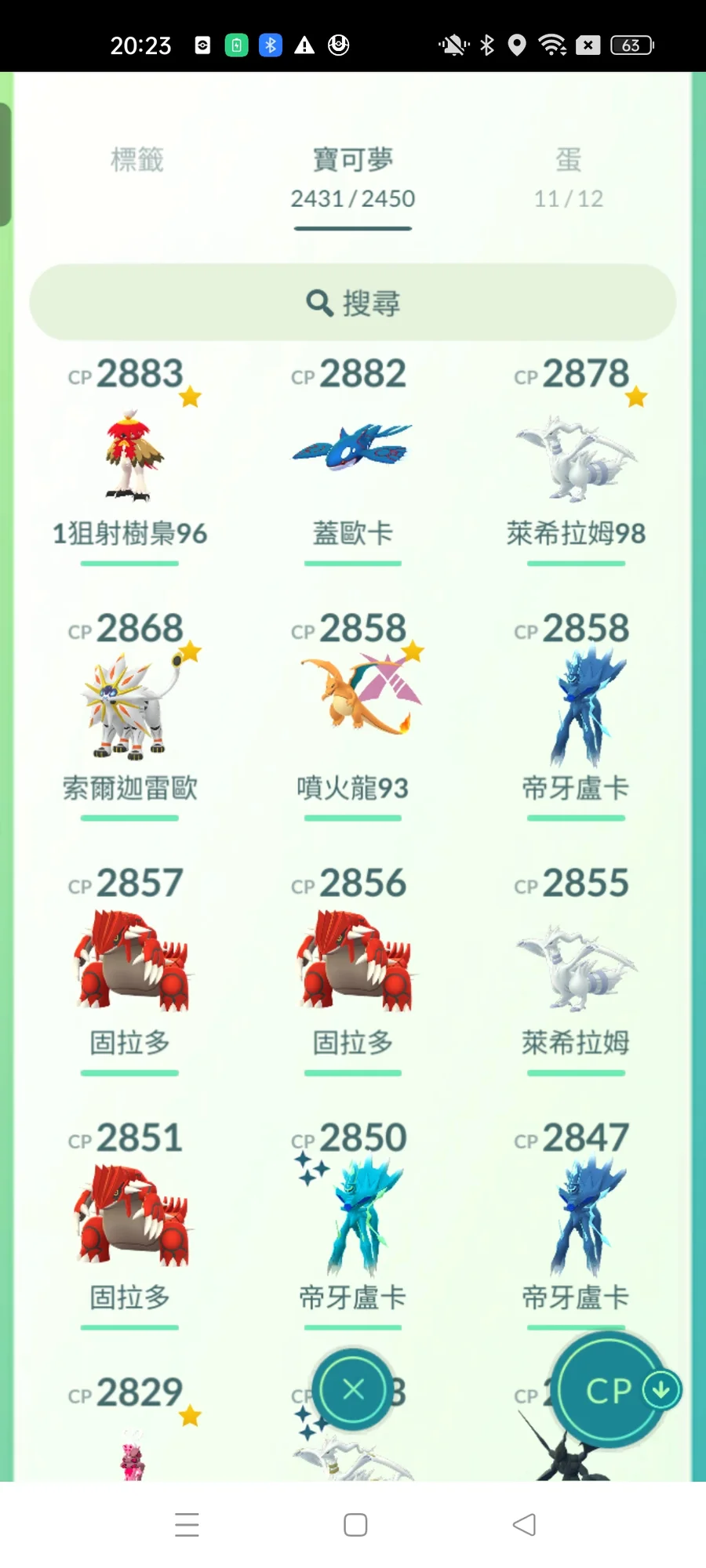The width and height of the screenshot is (706, 1568).
Task: Open 1狙射樹梟96 with CP 2883
Action: (129, 455)
